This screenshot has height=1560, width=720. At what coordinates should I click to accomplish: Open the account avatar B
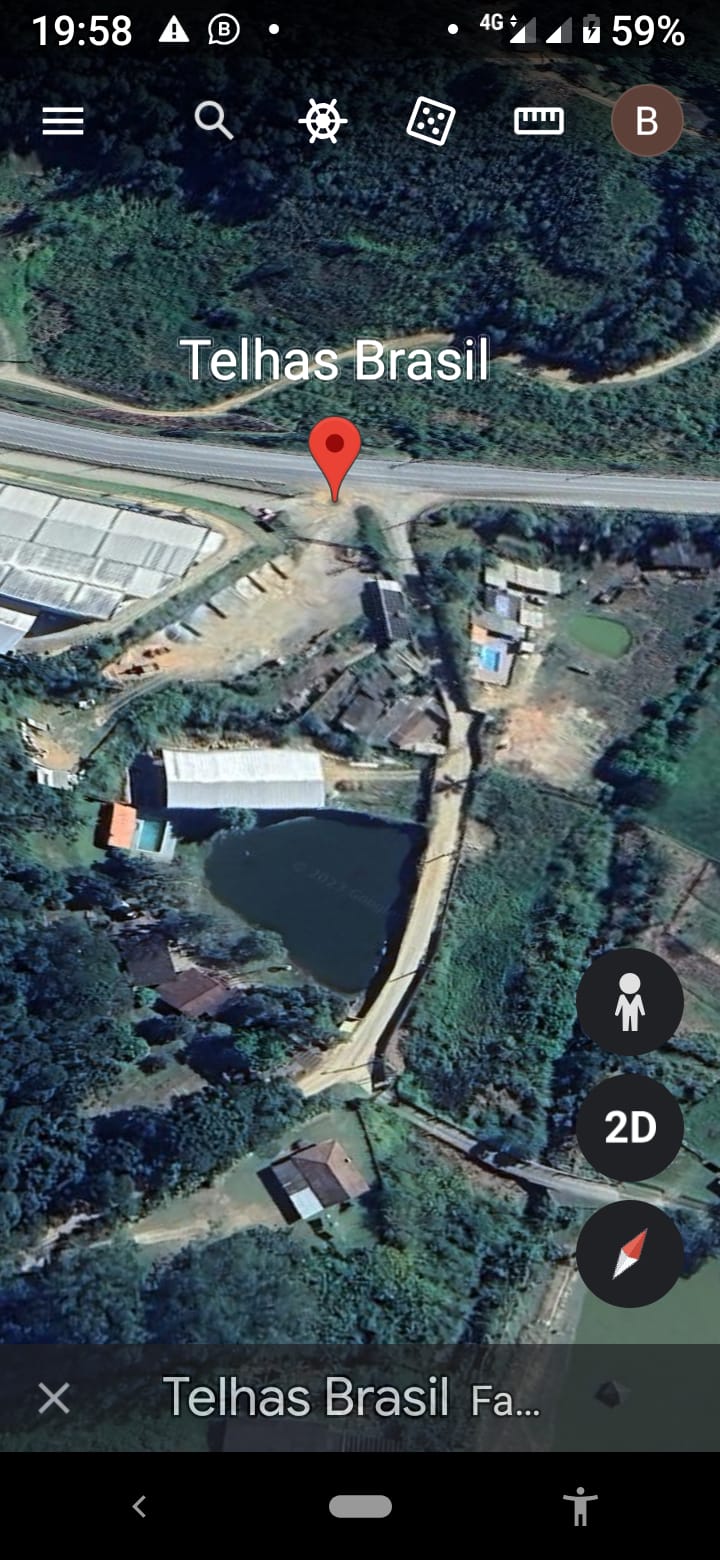[647, 122]
